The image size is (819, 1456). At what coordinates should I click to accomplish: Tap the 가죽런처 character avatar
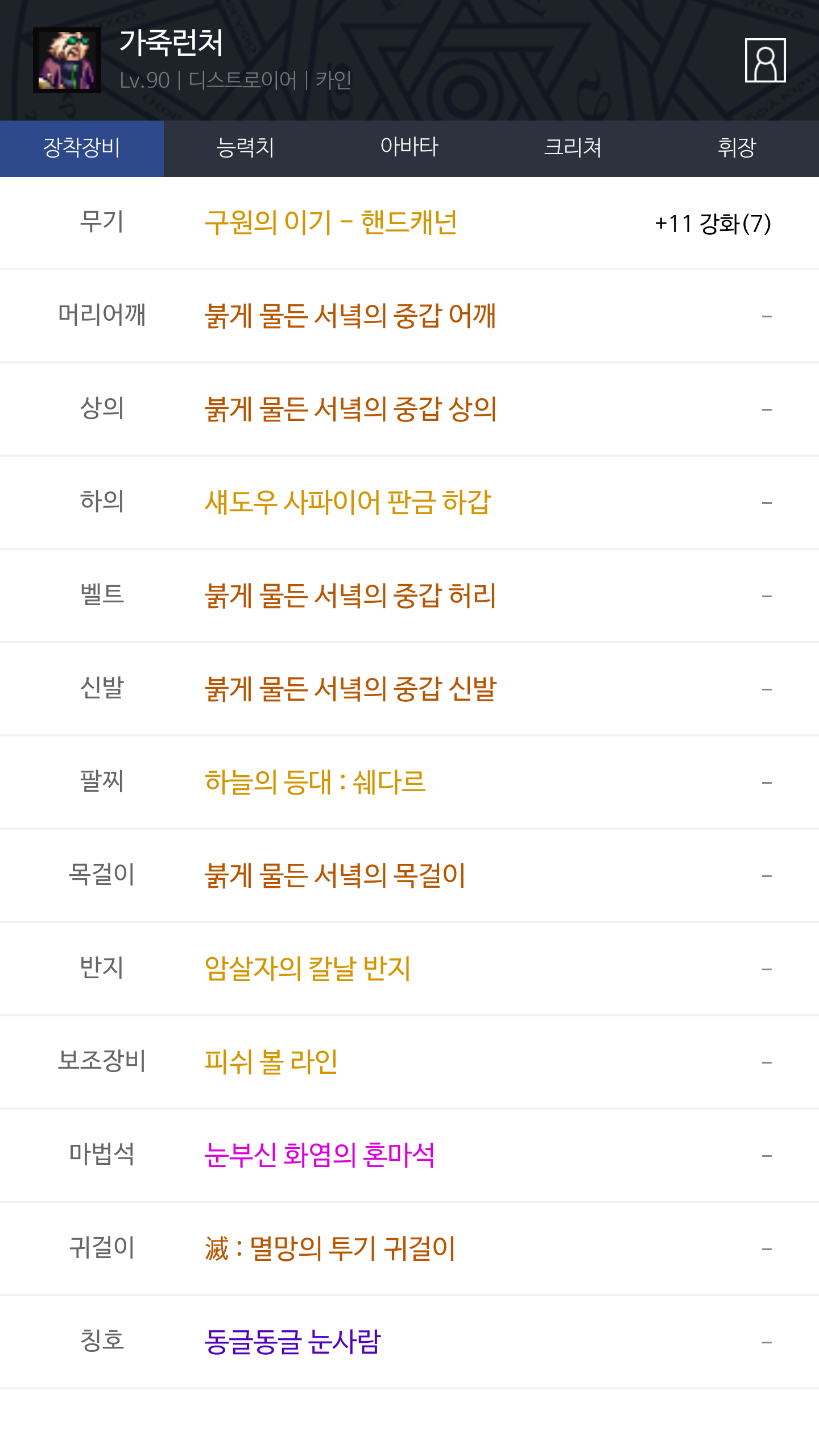coord(67,60)
